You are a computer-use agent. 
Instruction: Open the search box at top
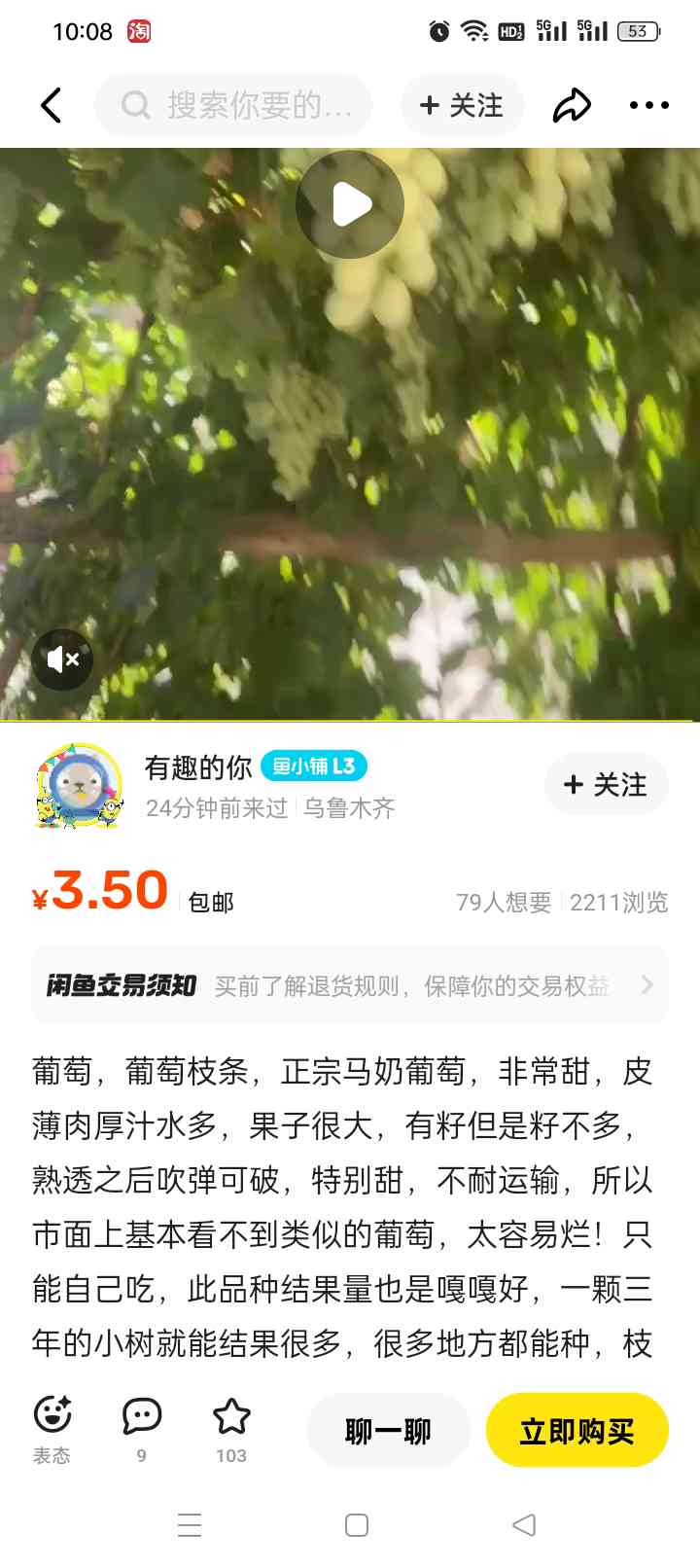233,105
